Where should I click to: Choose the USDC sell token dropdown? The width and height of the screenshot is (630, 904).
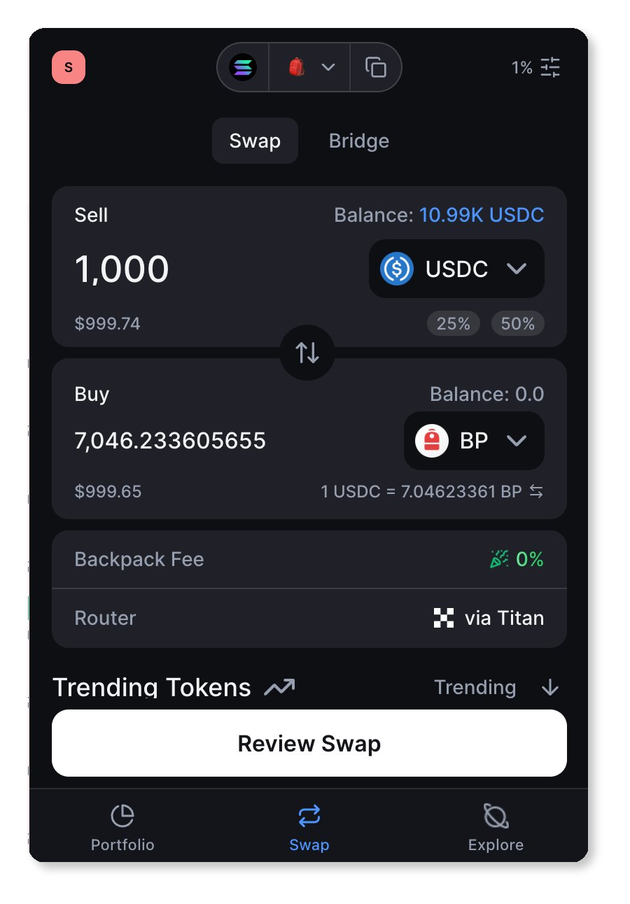456,269
